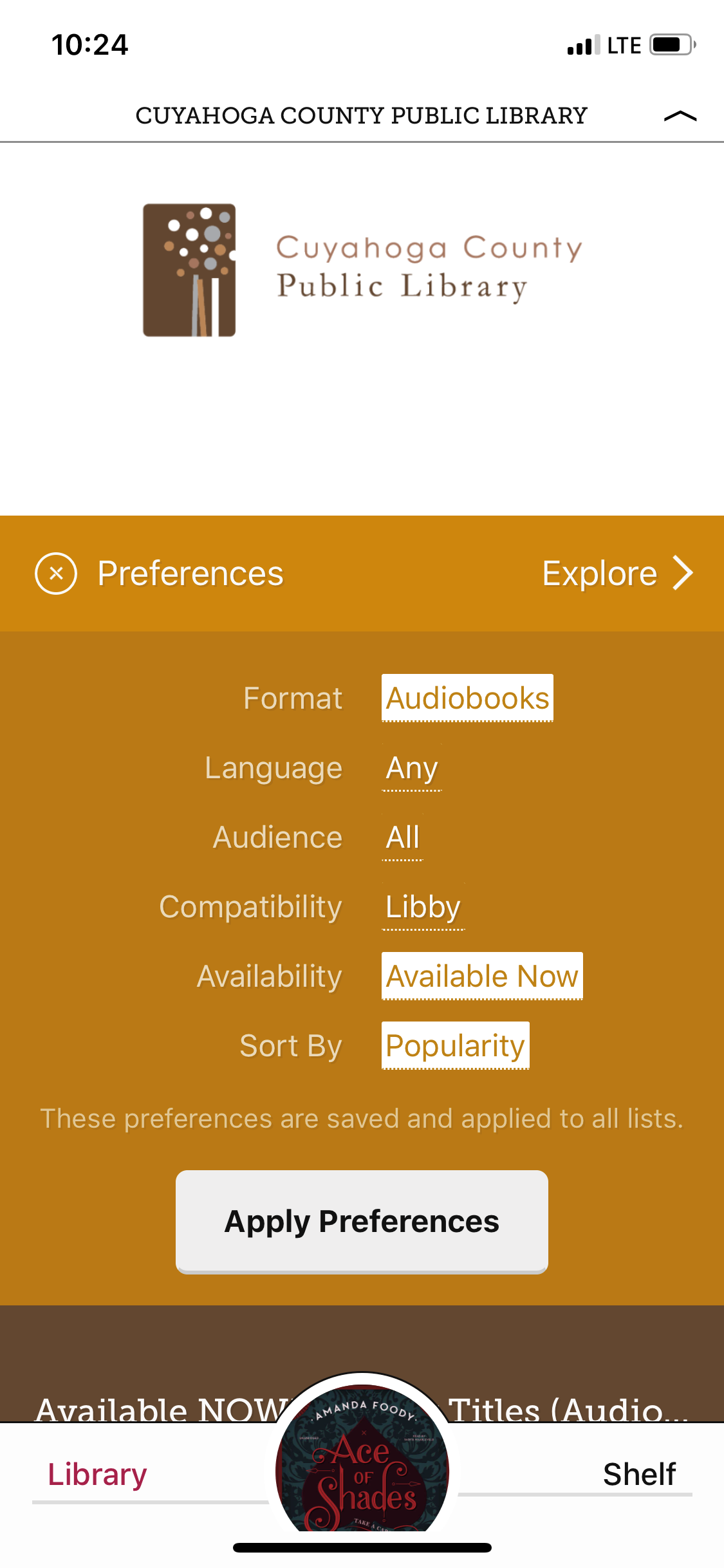Apply Preferences
The height and width of the screenshot is (1568, 724).
(362, 1221)
